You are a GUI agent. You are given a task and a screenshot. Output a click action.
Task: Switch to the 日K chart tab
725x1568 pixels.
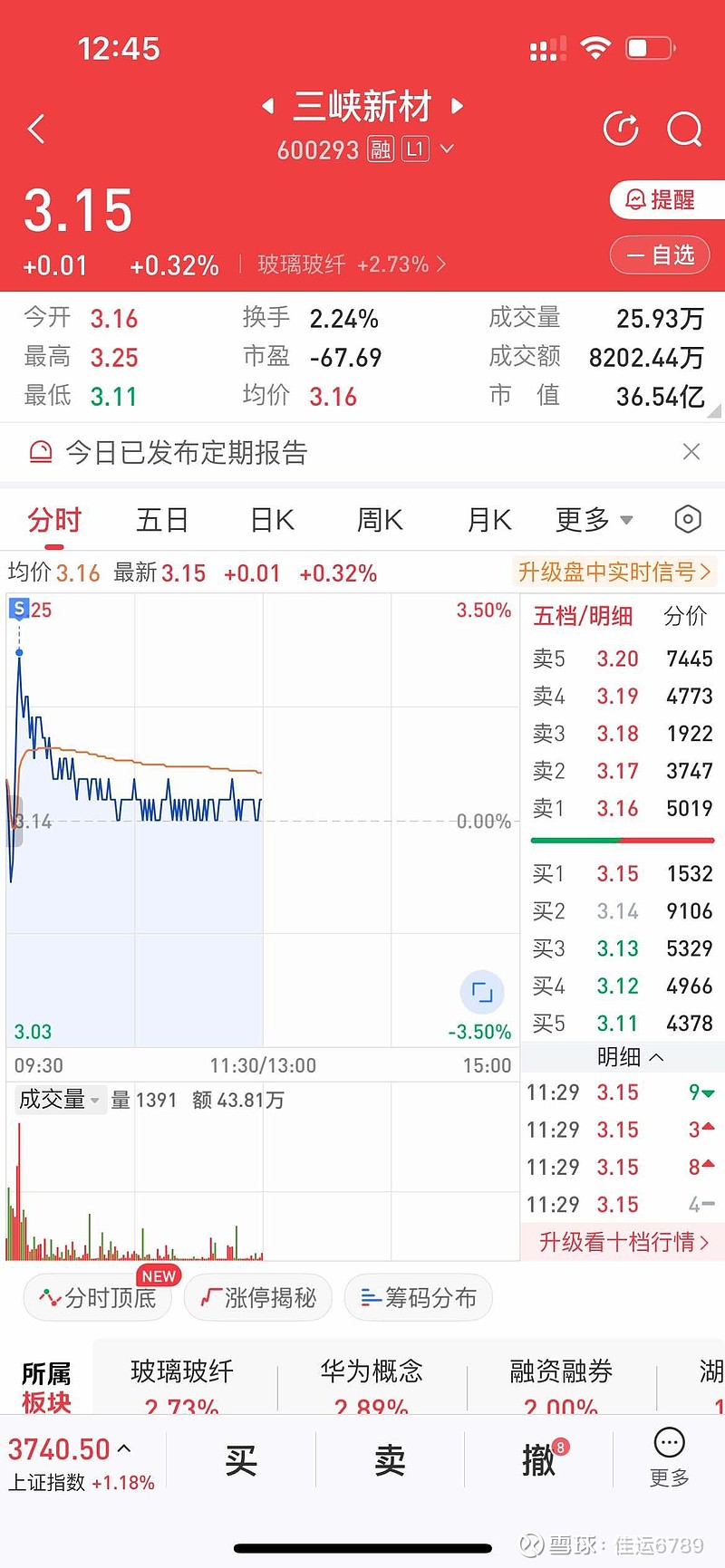point(272,520)
